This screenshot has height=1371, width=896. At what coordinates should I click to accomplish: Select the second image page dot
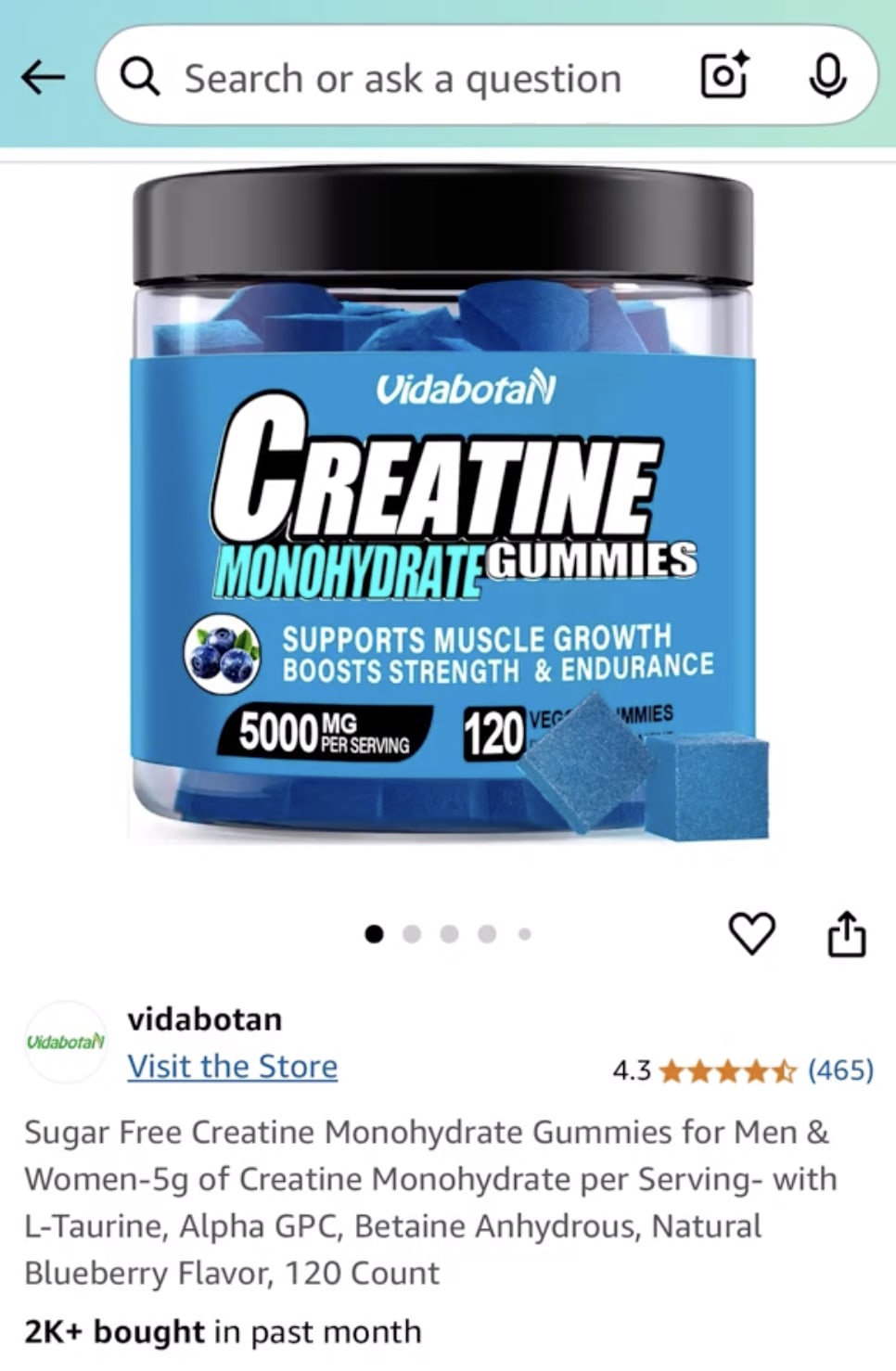point(412,934)
